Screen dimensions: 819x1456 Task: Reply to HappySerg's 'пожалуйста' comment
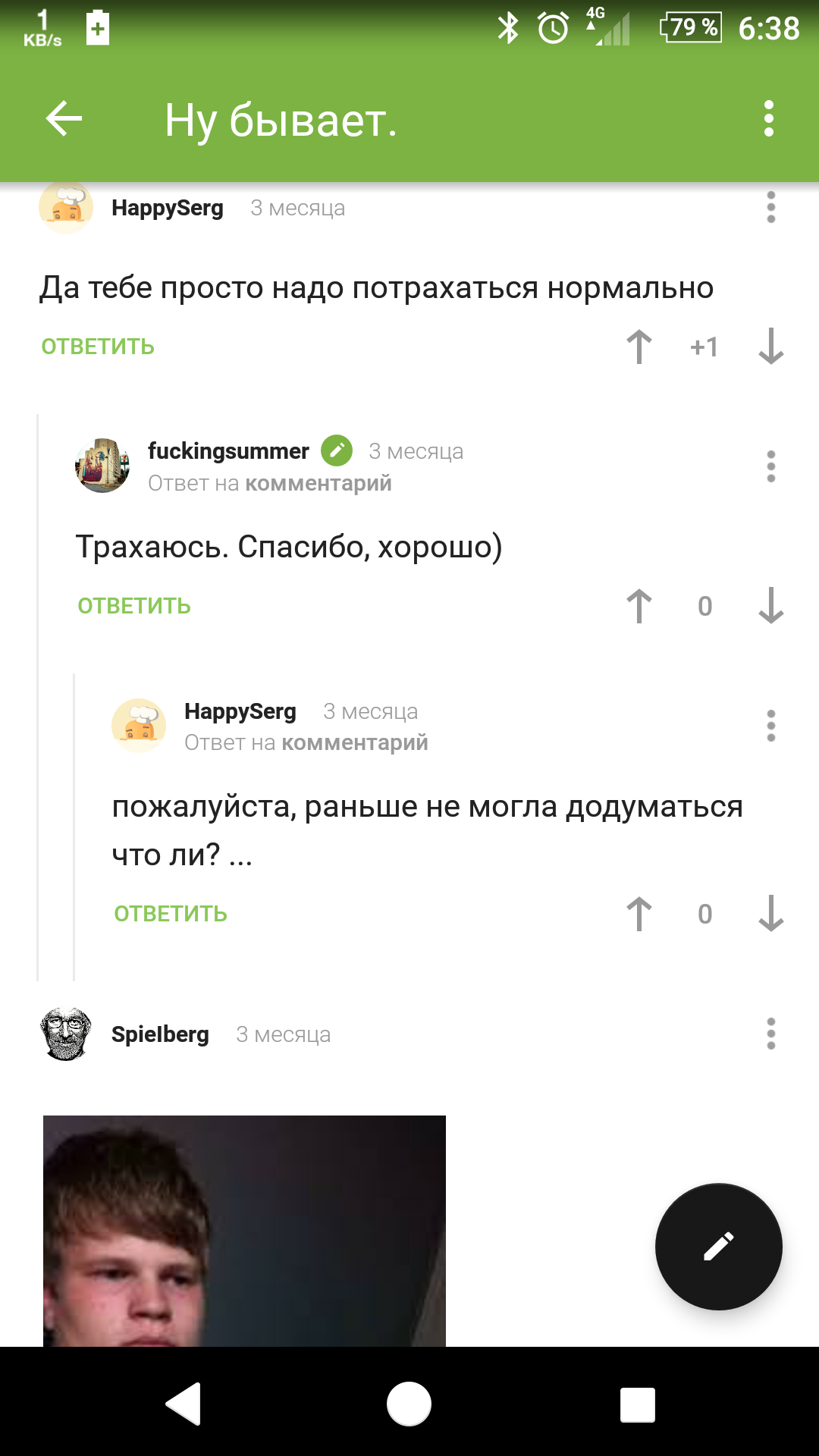click(x=171, y=914)
